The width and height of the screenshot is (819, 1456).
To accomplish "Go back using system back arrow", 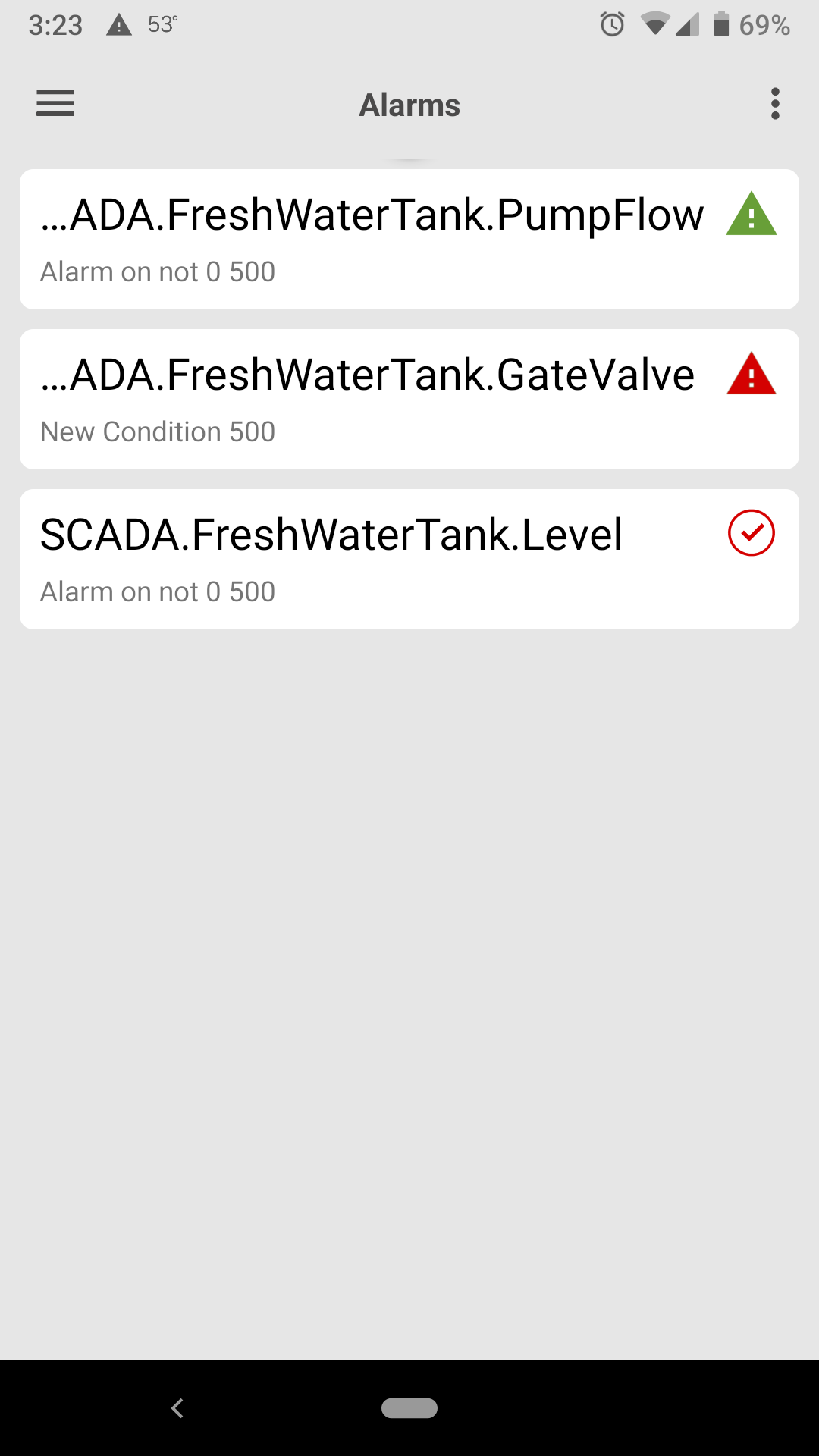I will (177, 1408).
